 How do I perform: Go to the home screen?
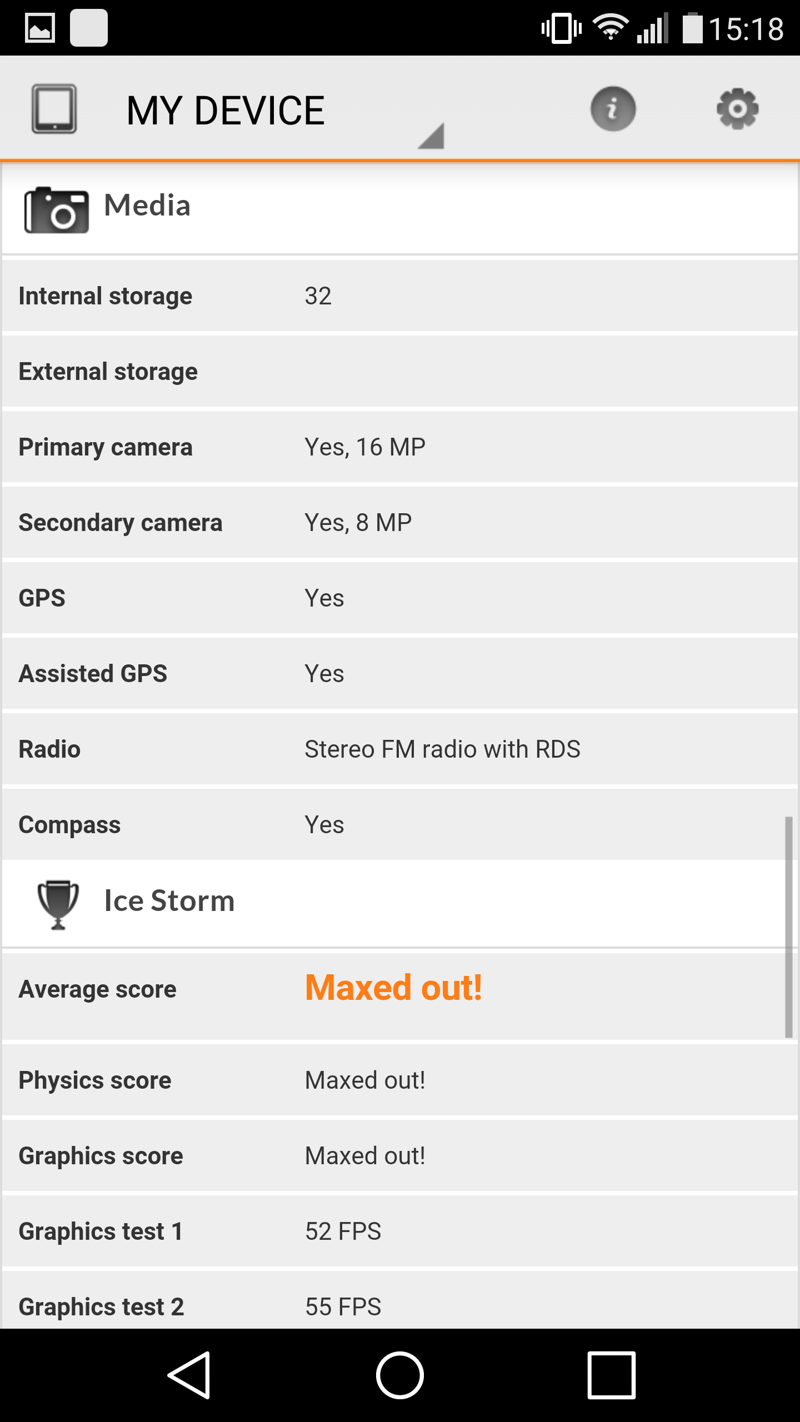point(400,1375)
